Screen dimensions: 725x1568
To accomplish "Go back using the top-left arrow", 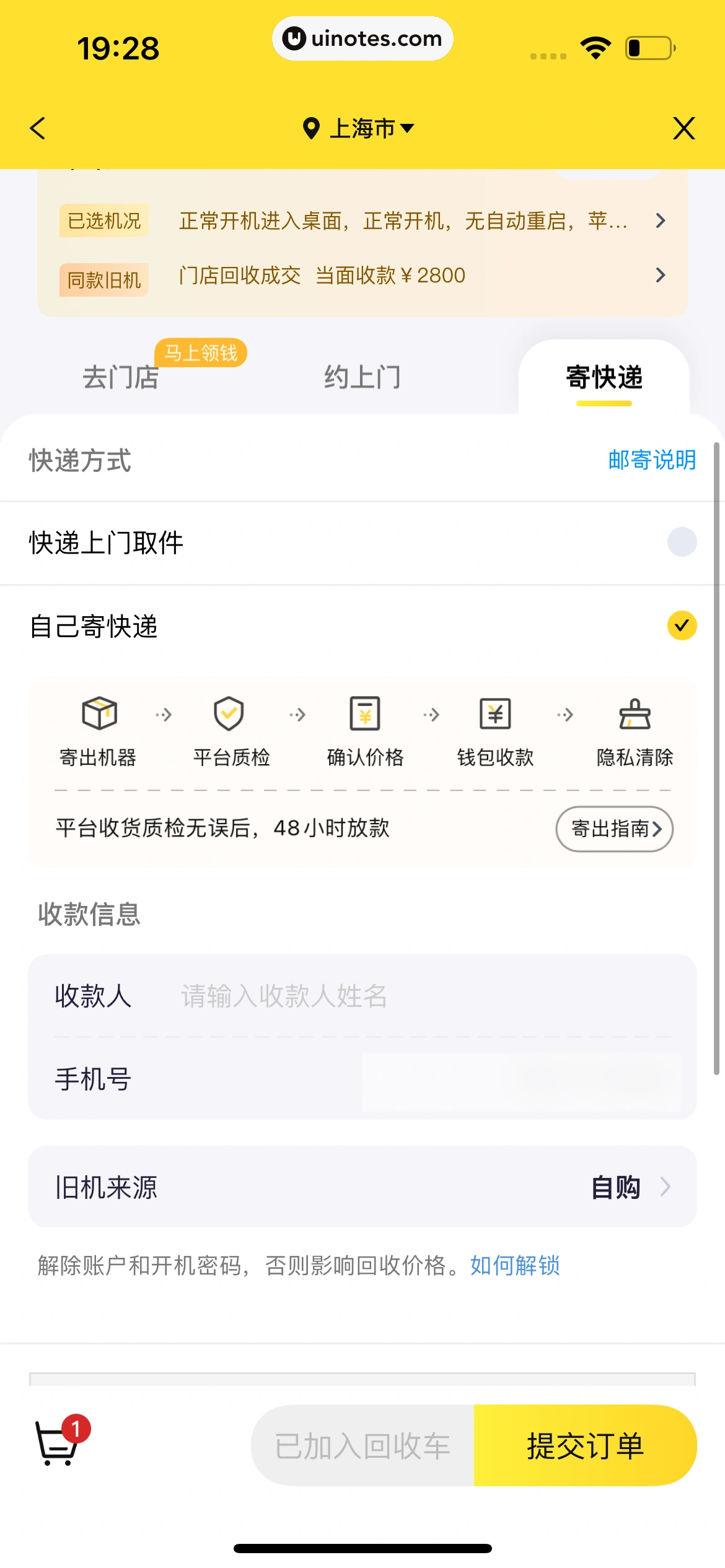I will click(38, 128).
